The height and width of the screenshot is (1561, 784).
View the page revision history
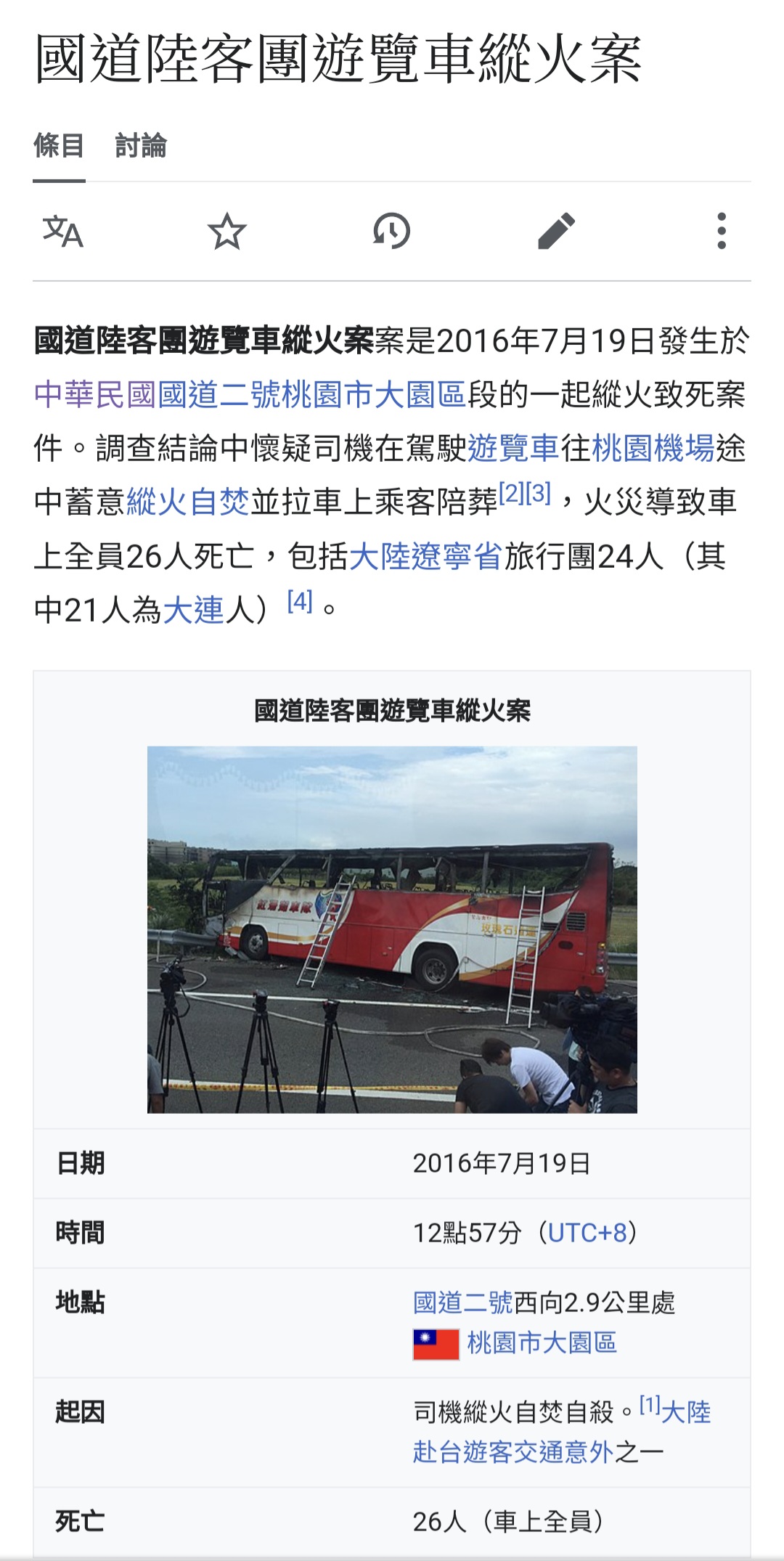[x=391, y=232]
